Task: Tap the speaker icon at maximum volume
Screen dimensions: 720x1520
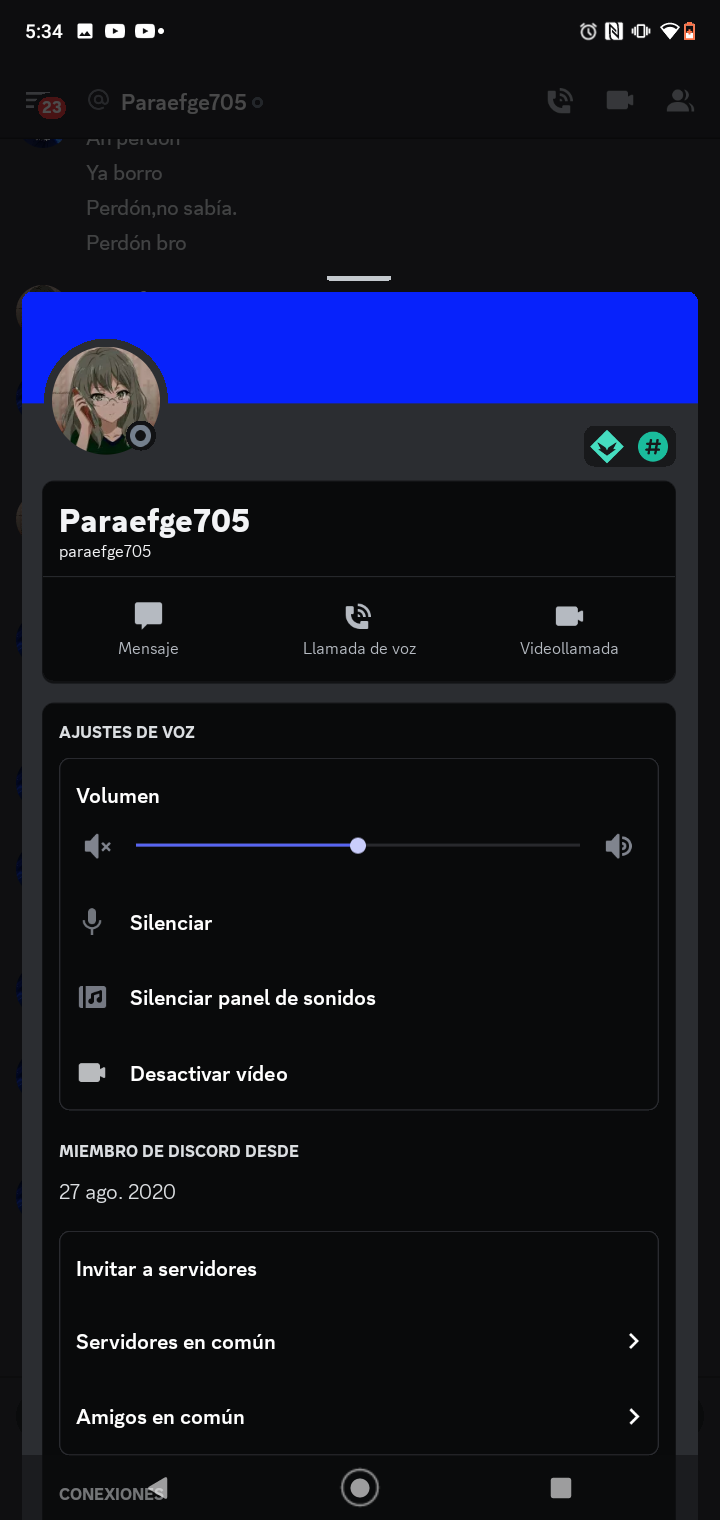Action: (619, 846)
